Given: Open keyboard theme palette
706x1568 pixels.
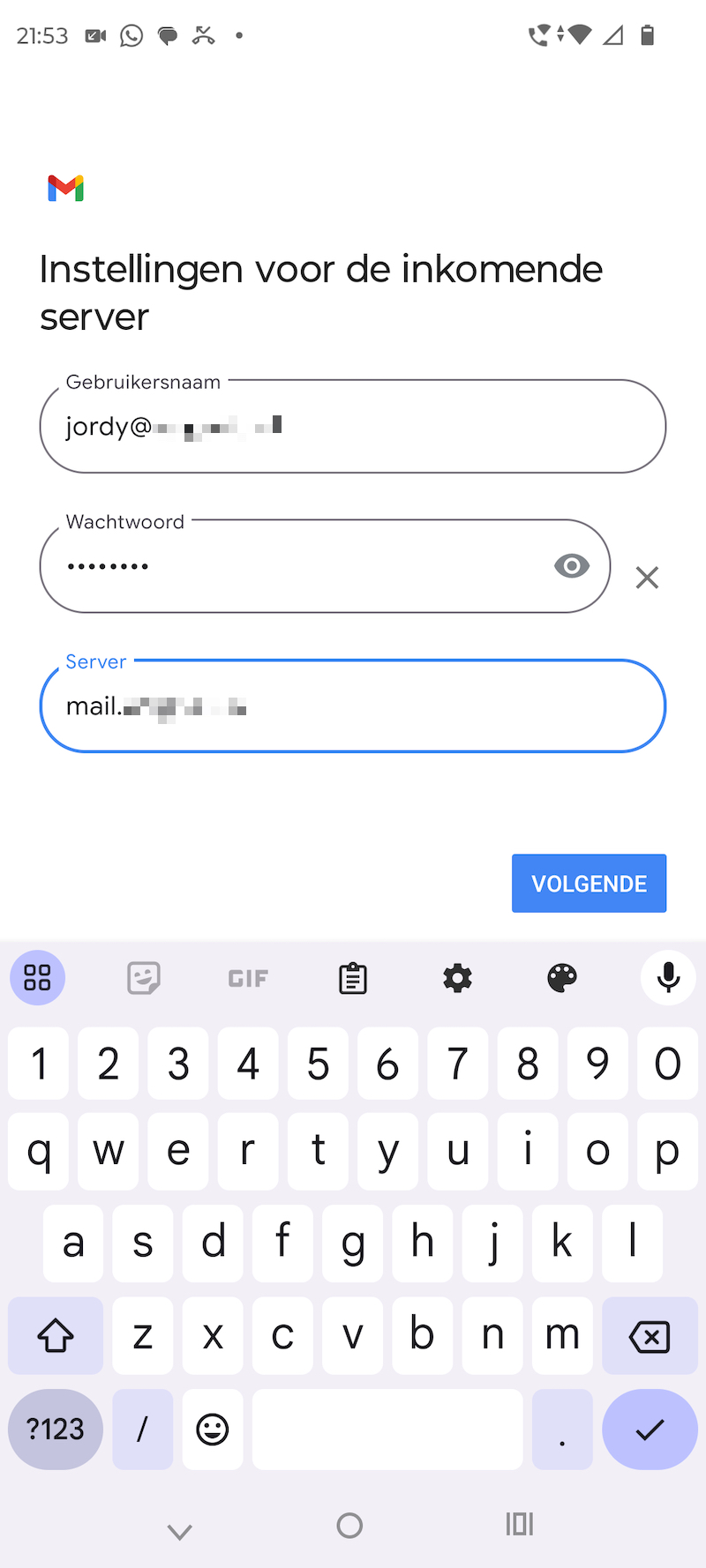Looking at the screenshot, I should coord(561,978).
